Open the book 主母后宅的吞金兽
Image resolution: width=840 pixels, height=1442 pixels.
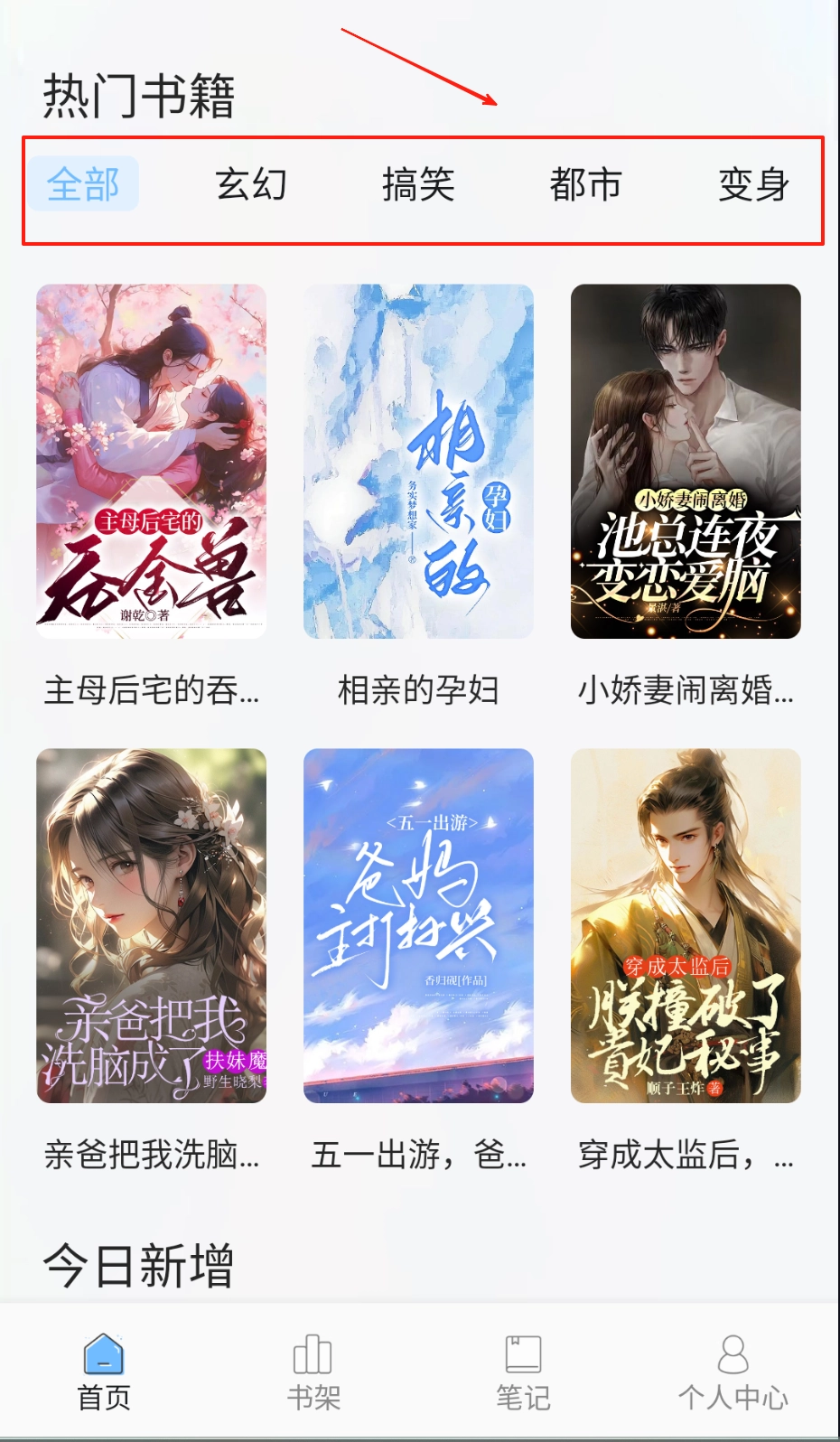[x=151, y=462]
